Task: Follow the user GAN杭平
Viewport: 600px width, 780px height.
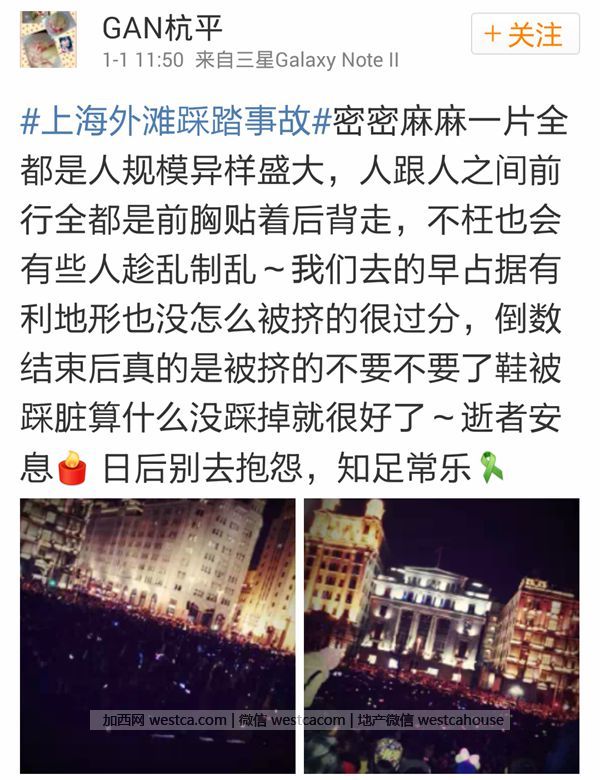Action: [525, 35]
